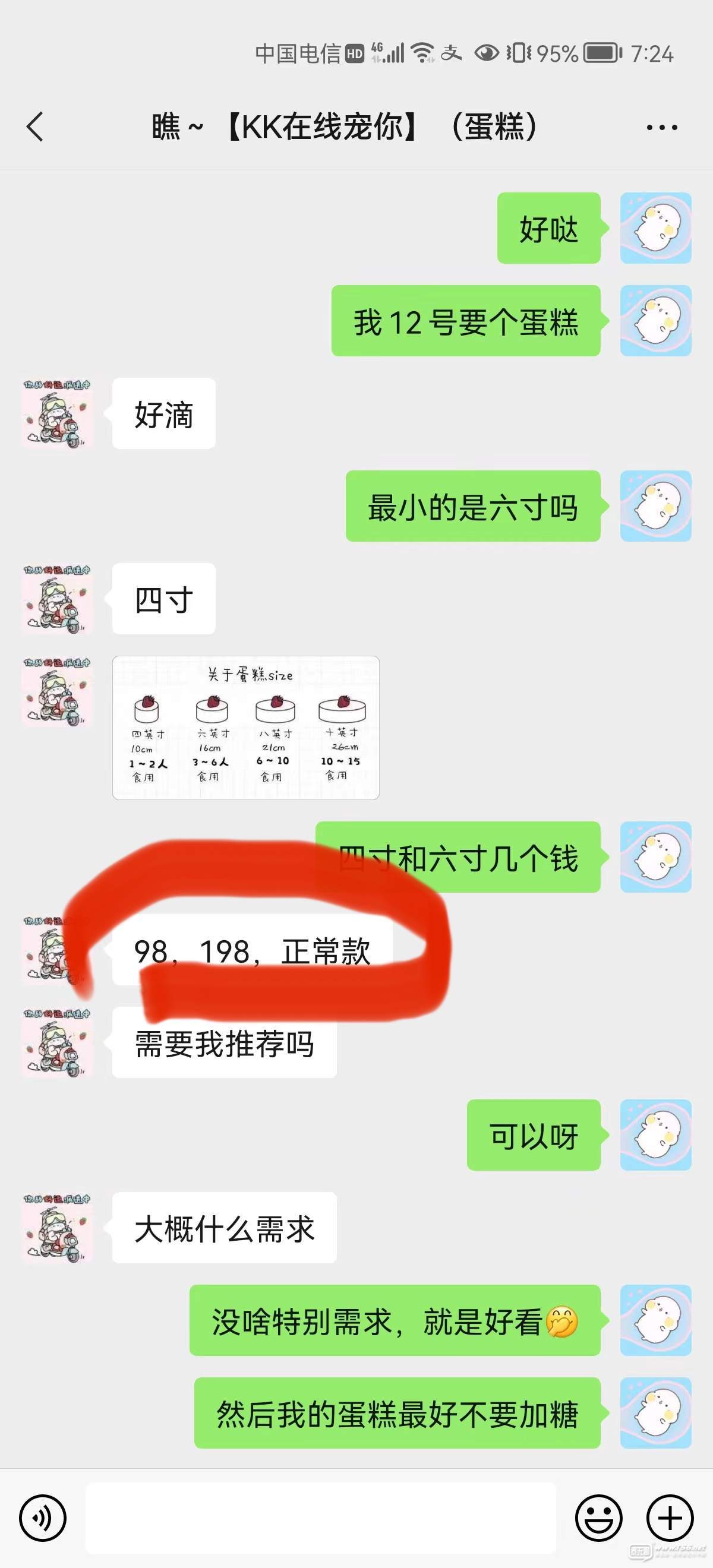
Task: Switch to voice message input
Action: pyautogui.click(x=43, y=1519)
